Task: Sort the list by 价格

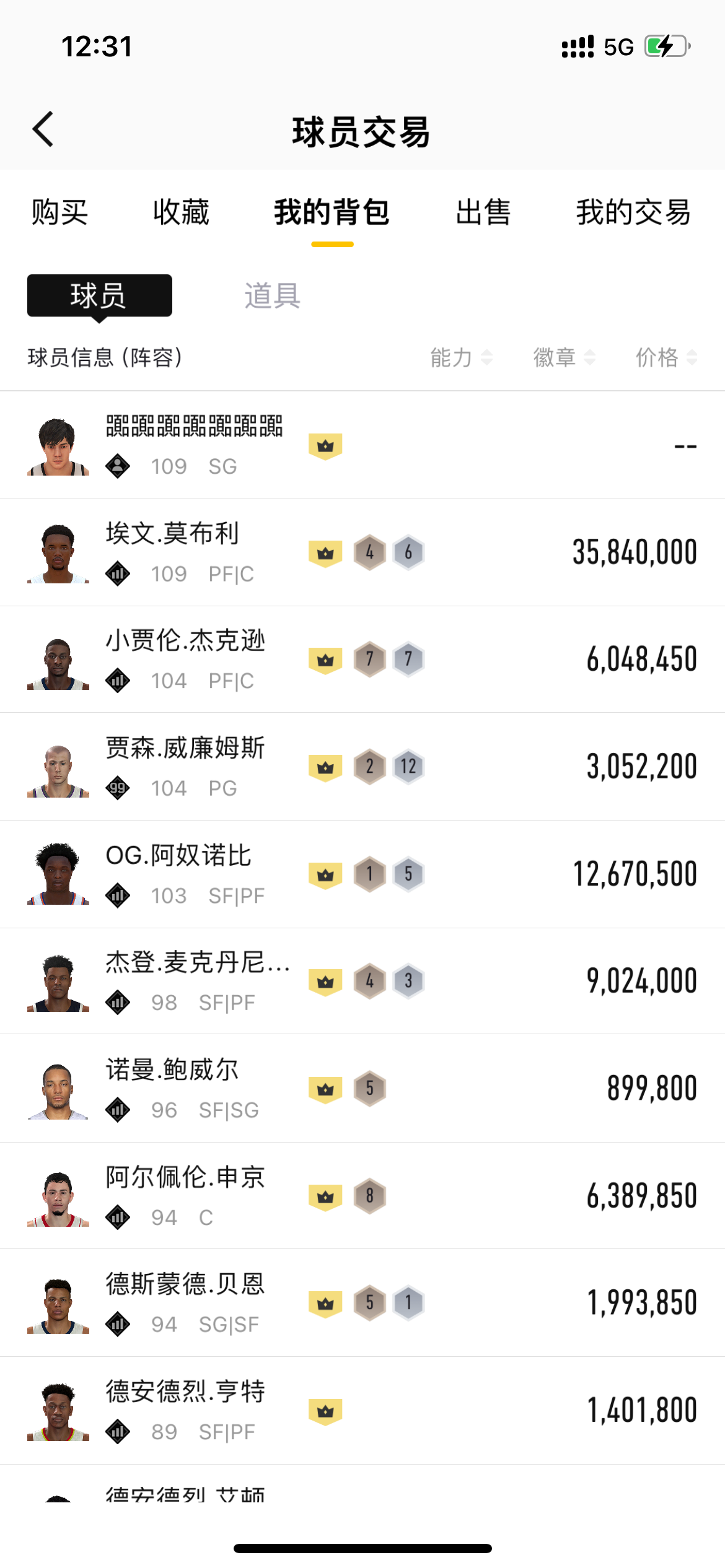Action: tap(666, 357)
